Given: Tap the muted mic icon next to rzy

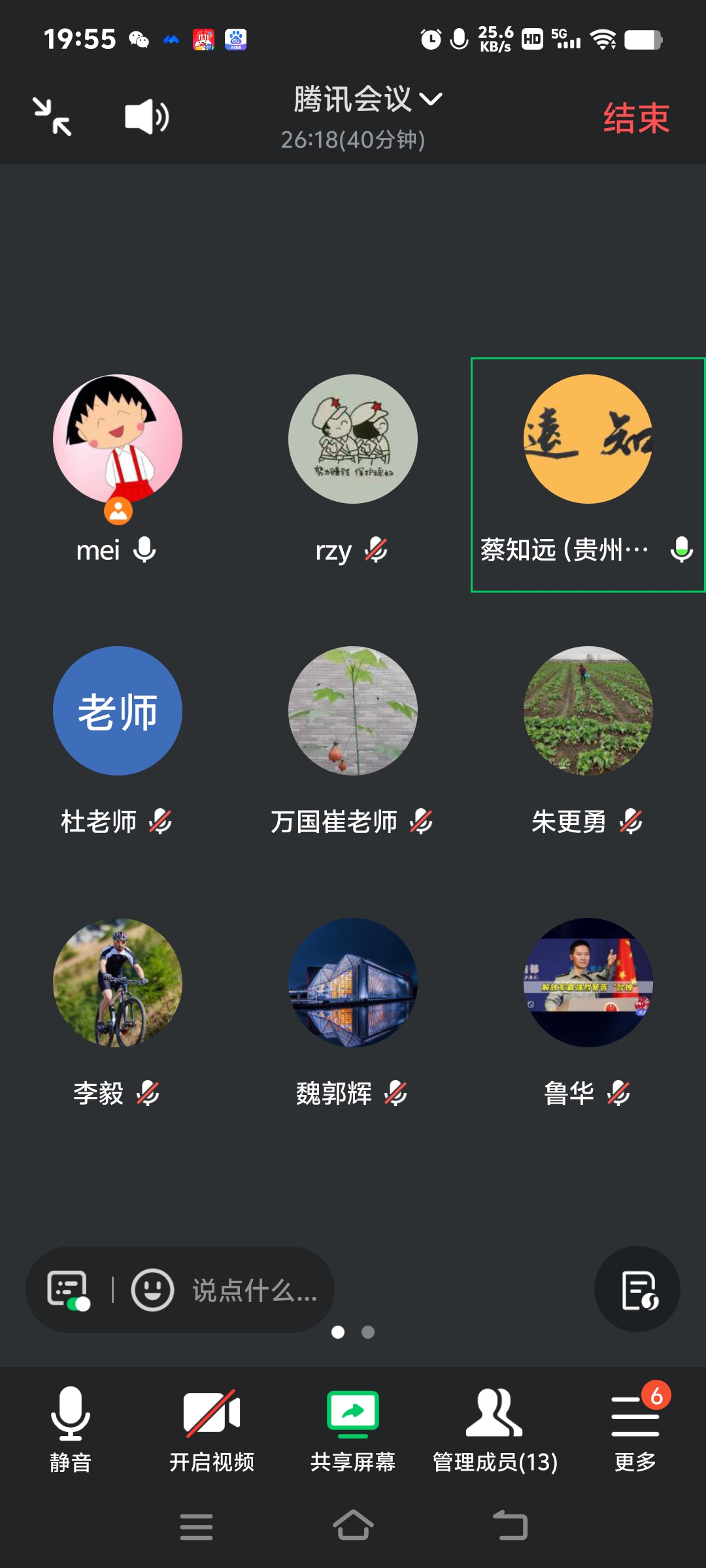Looking at the screenshot, I should tap(376, 551).
